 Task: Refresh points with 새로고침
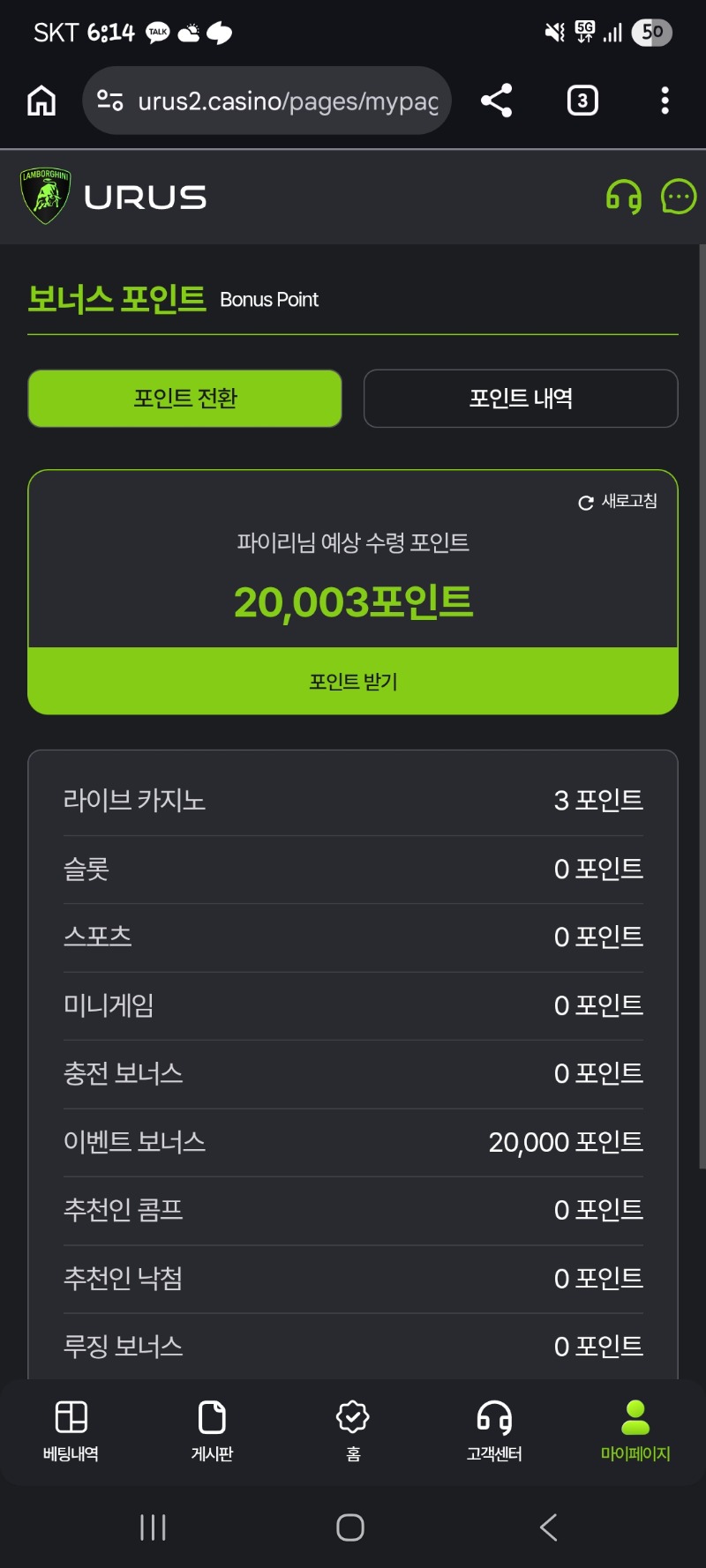coord(618,502)
